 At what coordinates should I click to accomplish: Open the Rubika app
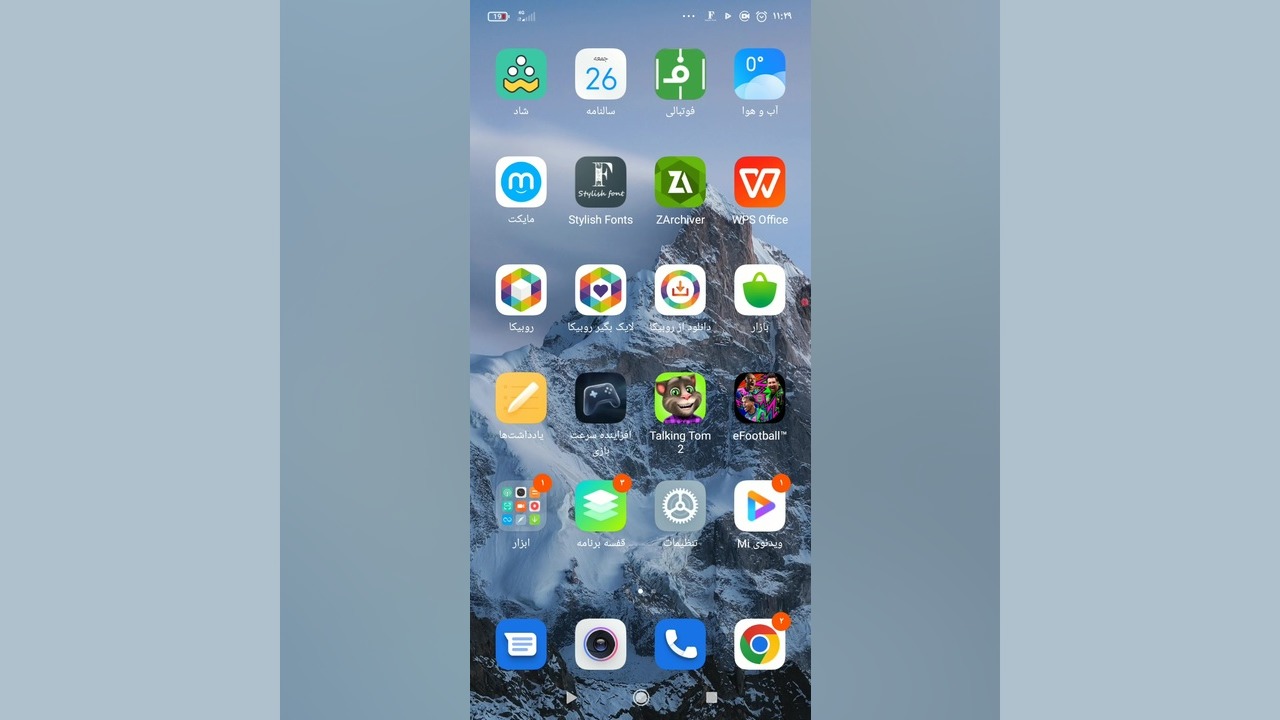[521, 290]
